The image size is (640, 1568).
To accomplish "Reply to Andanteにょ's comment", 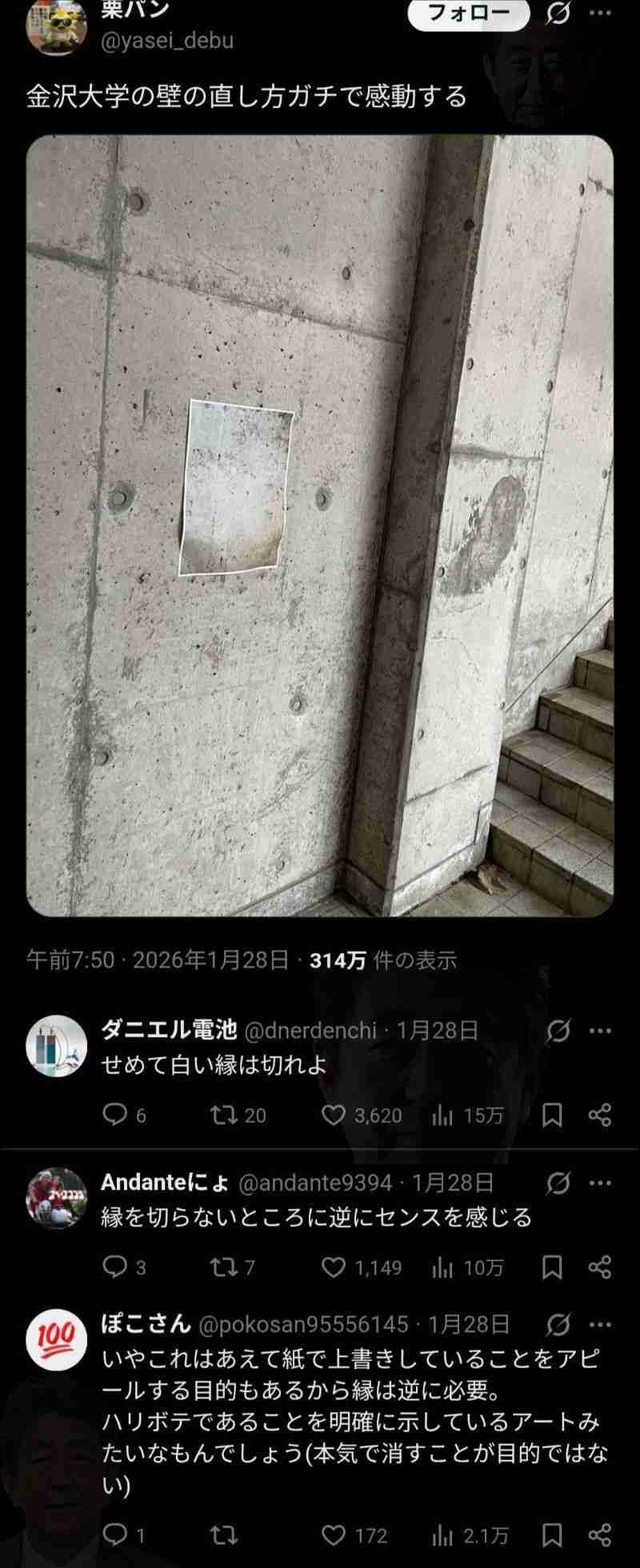I will coord(115,1267).
